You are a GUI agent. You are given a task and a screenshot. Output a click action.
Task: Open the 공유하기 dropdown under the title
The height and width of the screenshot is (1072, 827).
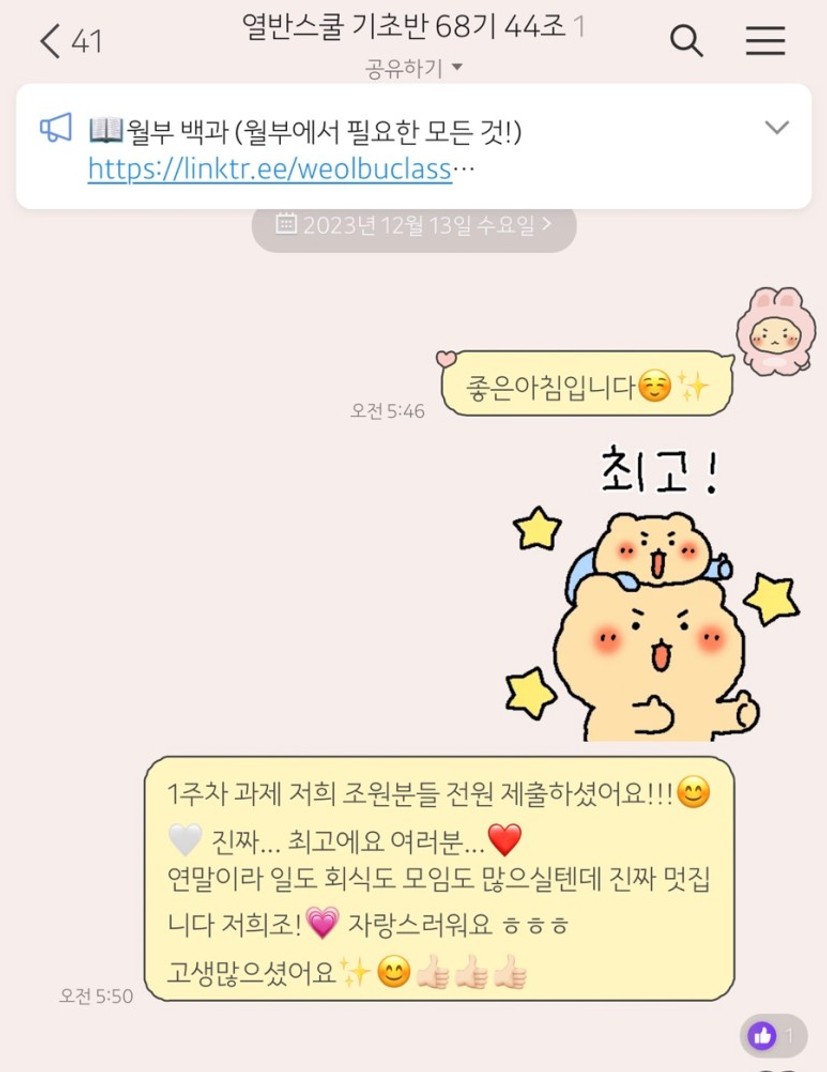413,68
